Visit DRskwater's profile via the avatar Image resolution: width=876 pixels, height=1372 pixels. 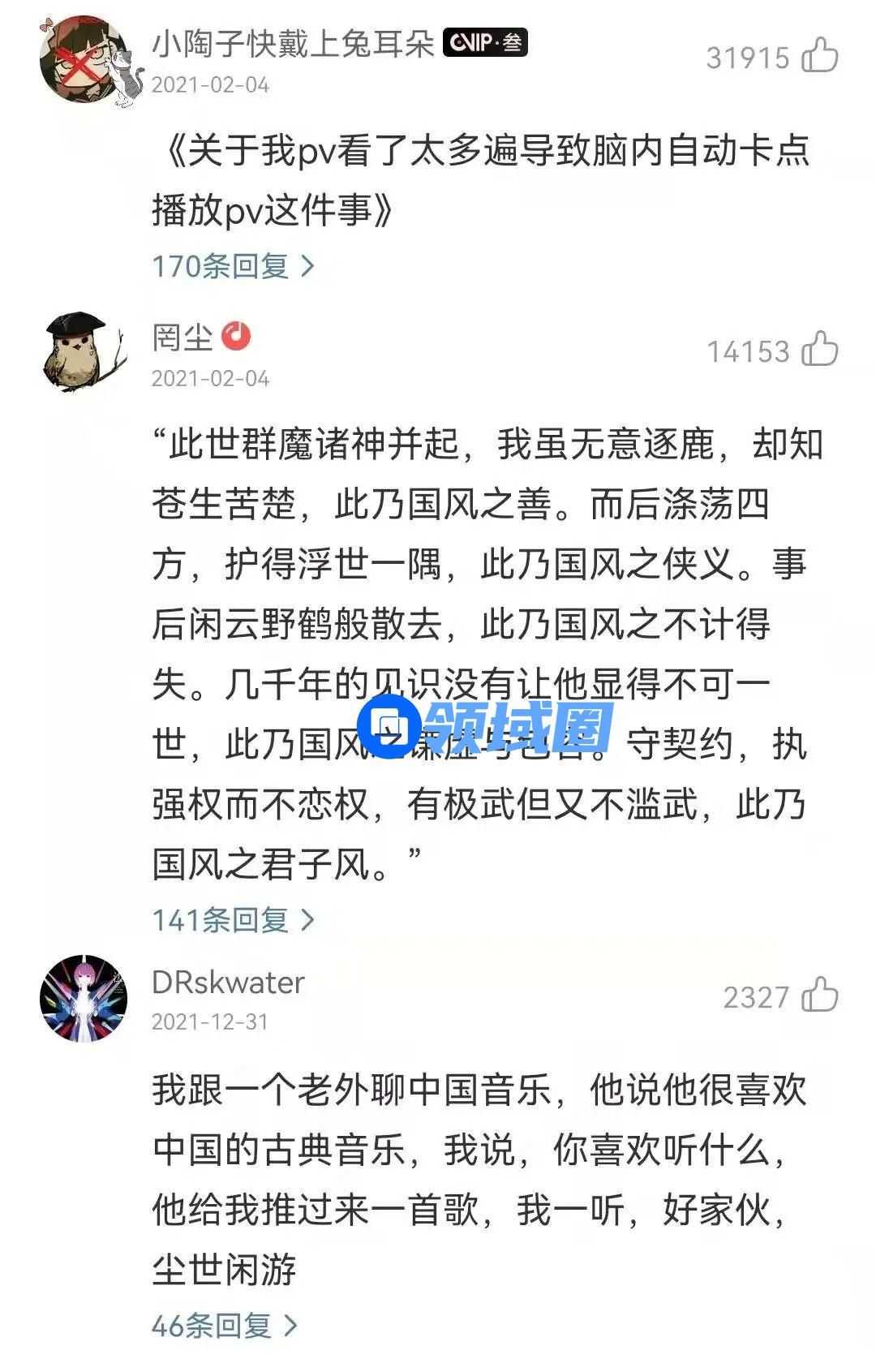84,999
